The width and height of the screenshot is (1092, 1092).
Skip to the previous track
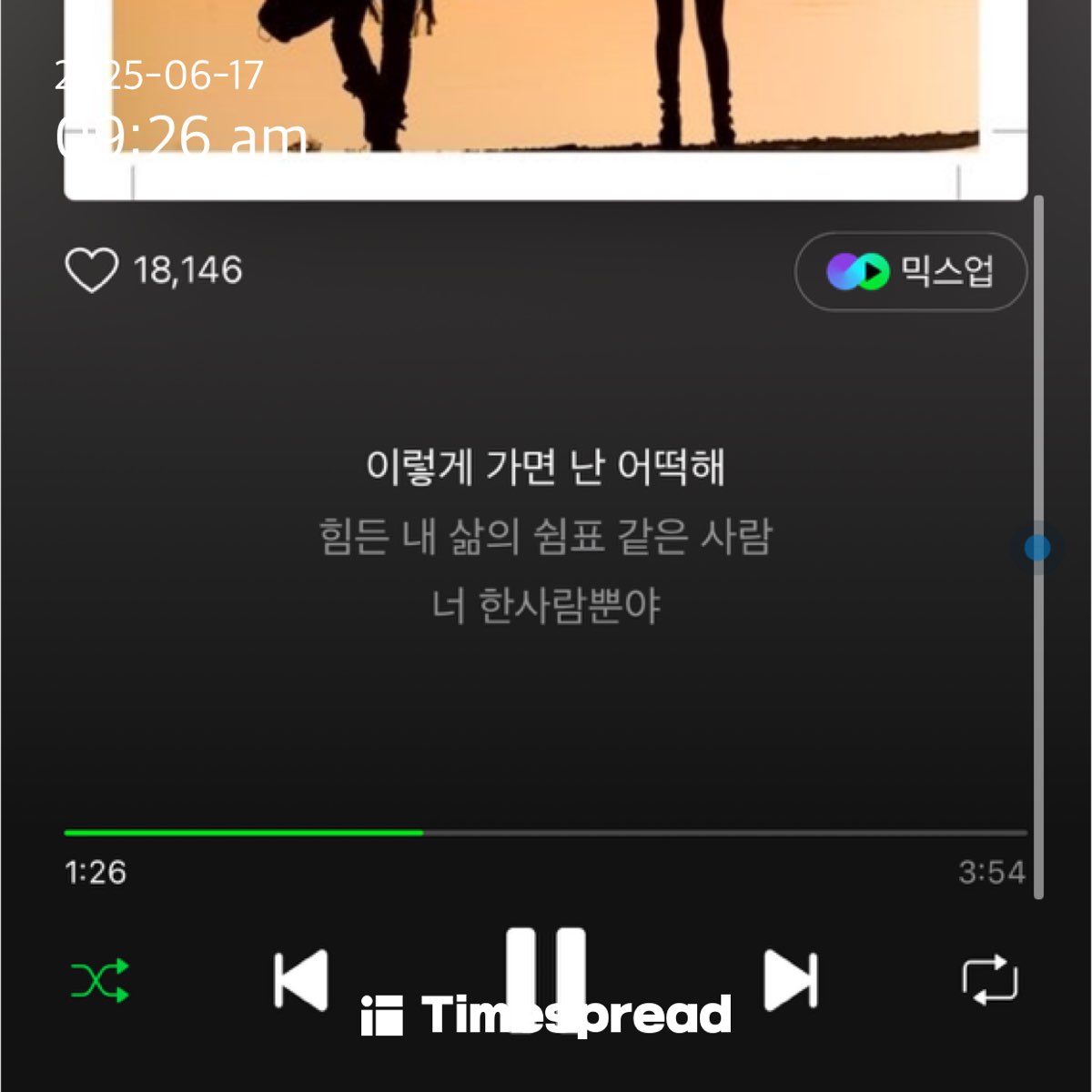(301, 980)
